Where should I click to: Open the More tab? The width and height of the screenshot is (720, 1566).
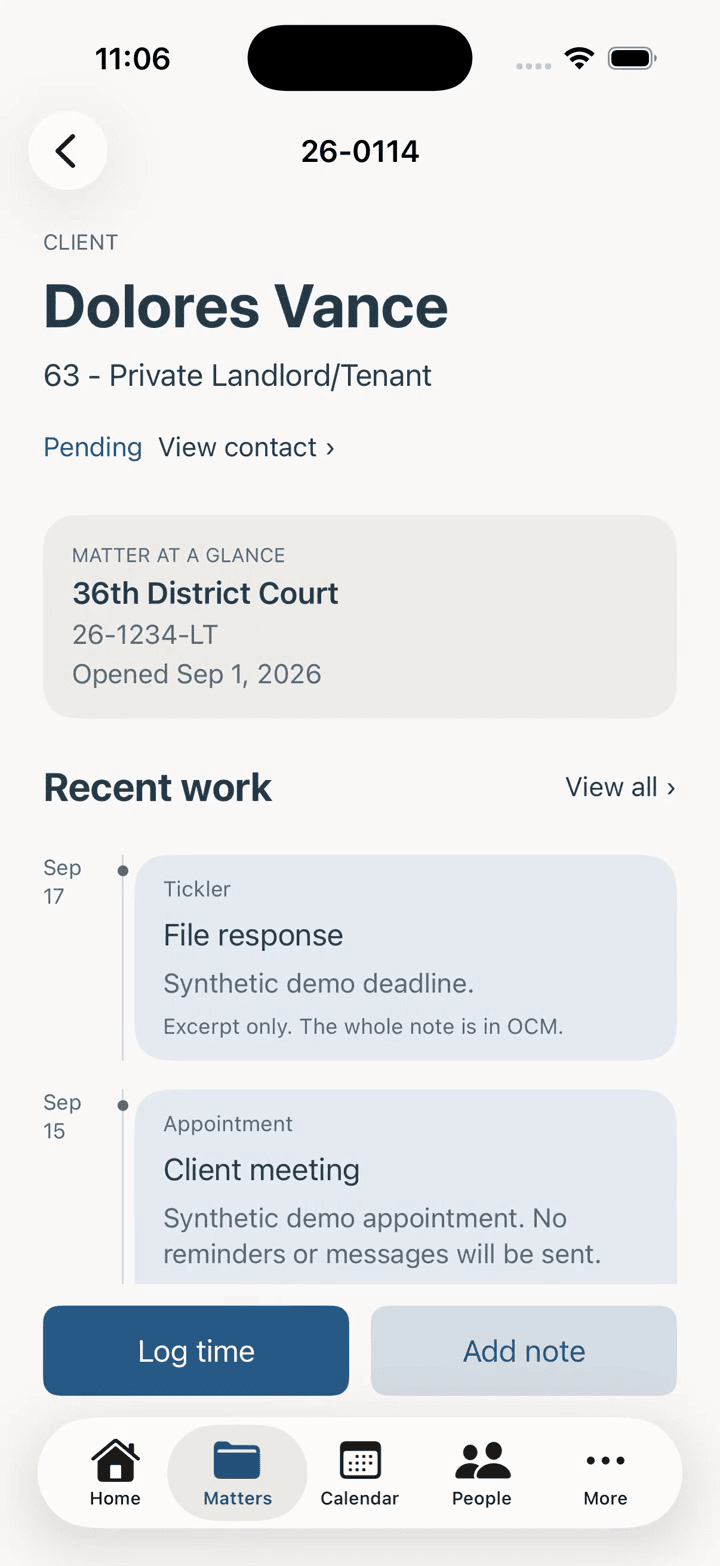point(605,1473)
